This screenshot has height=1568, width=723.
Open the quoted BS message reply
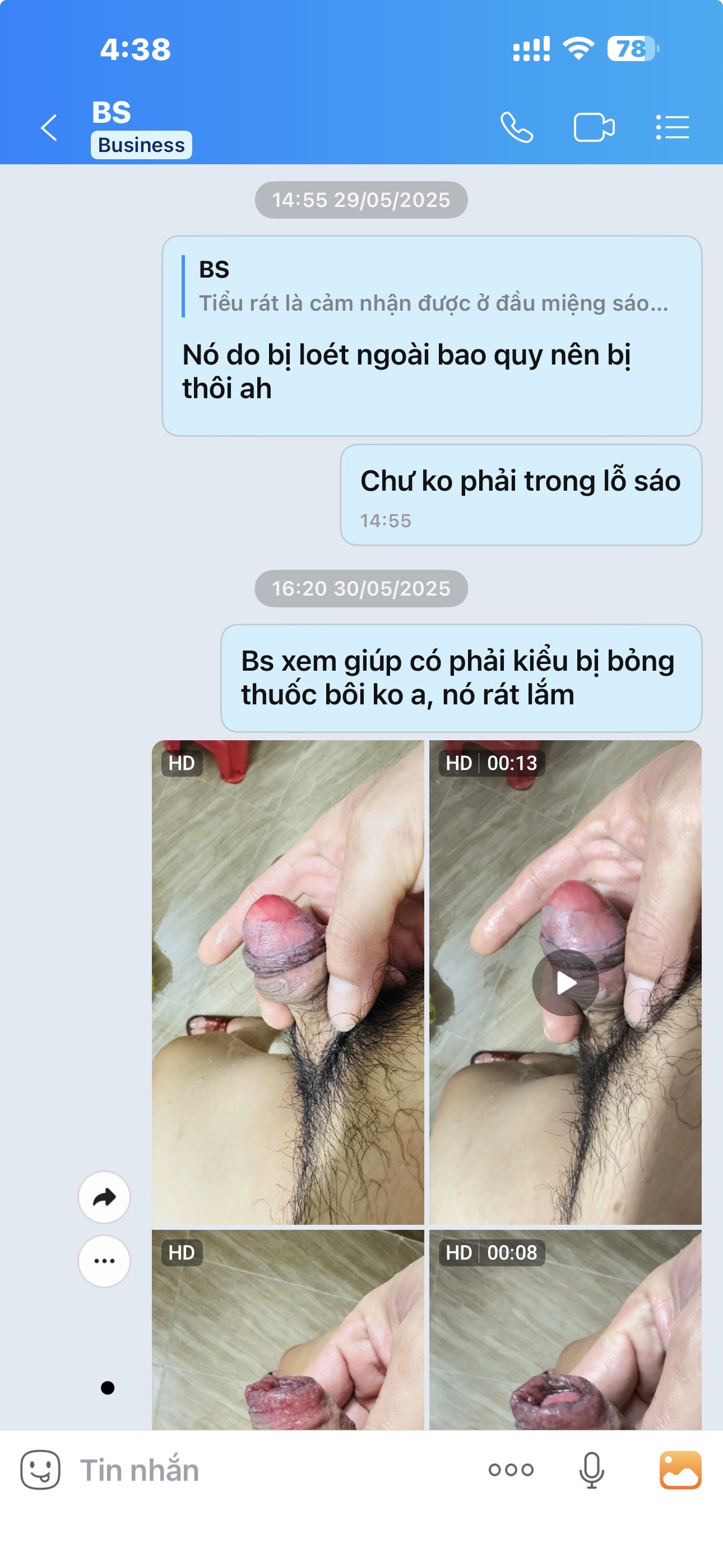[432, 287]
